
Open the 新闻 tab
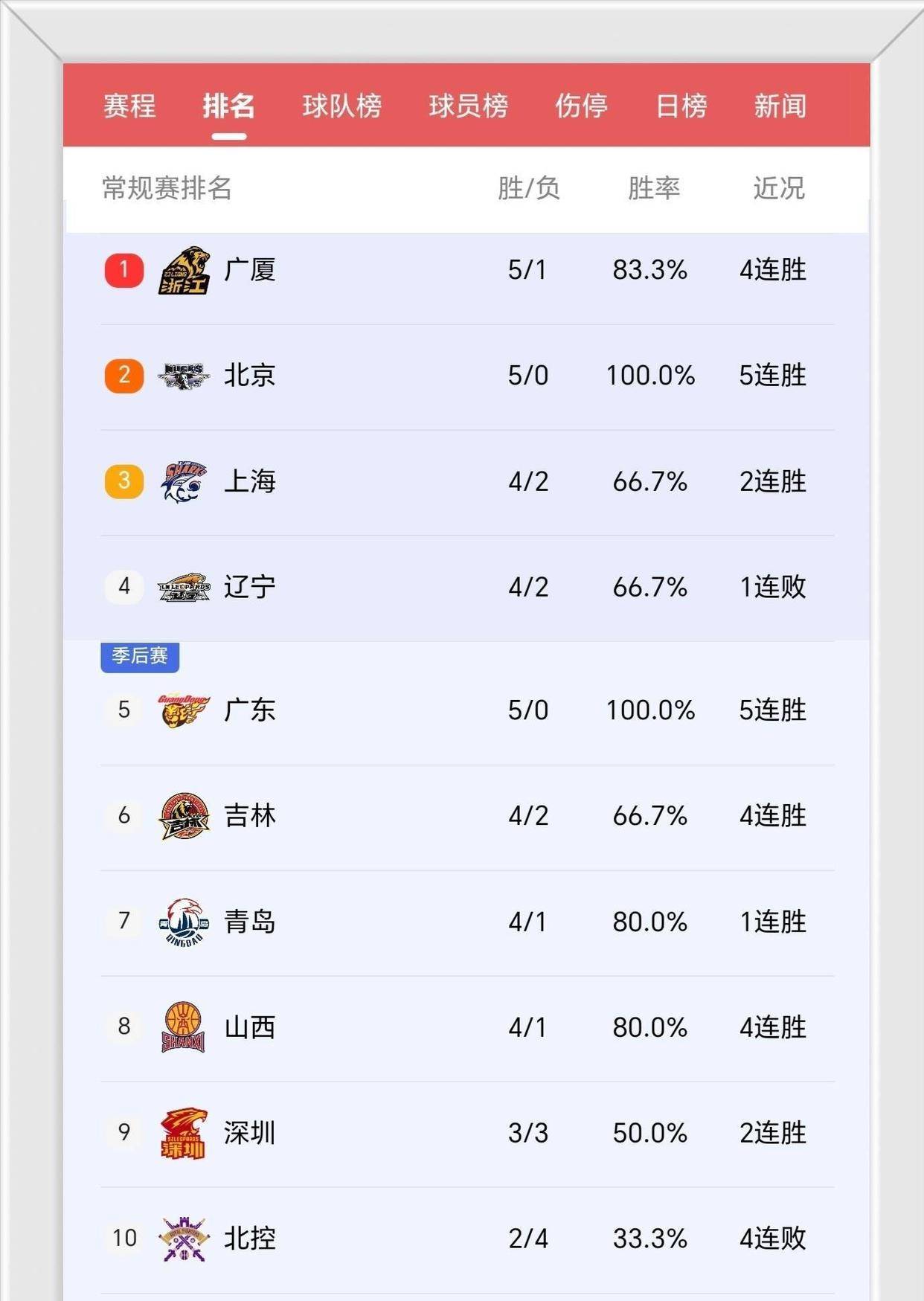780,106
